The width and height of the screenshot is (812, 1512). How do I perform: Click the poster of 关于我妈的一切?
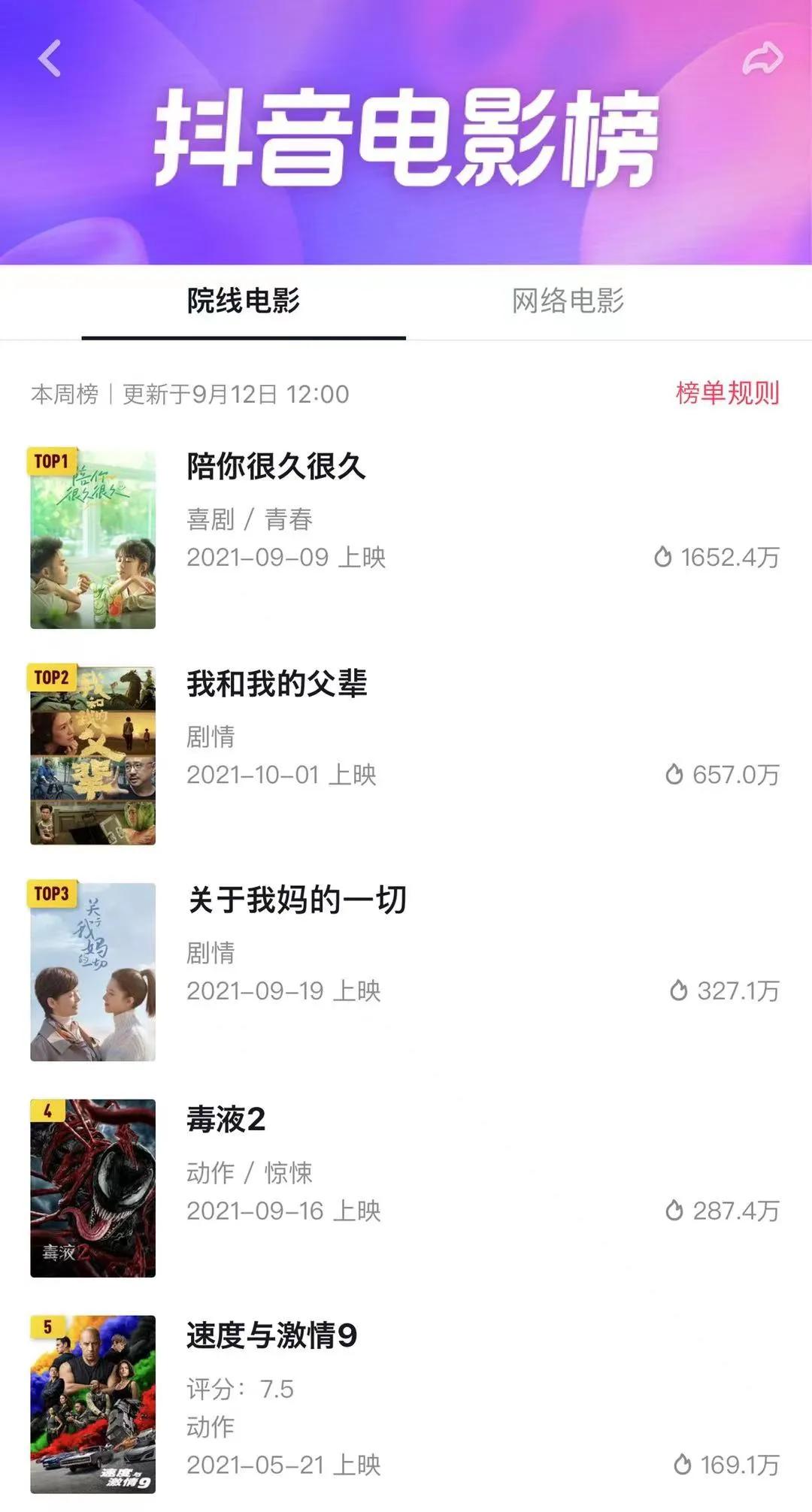tap(92, 969)
